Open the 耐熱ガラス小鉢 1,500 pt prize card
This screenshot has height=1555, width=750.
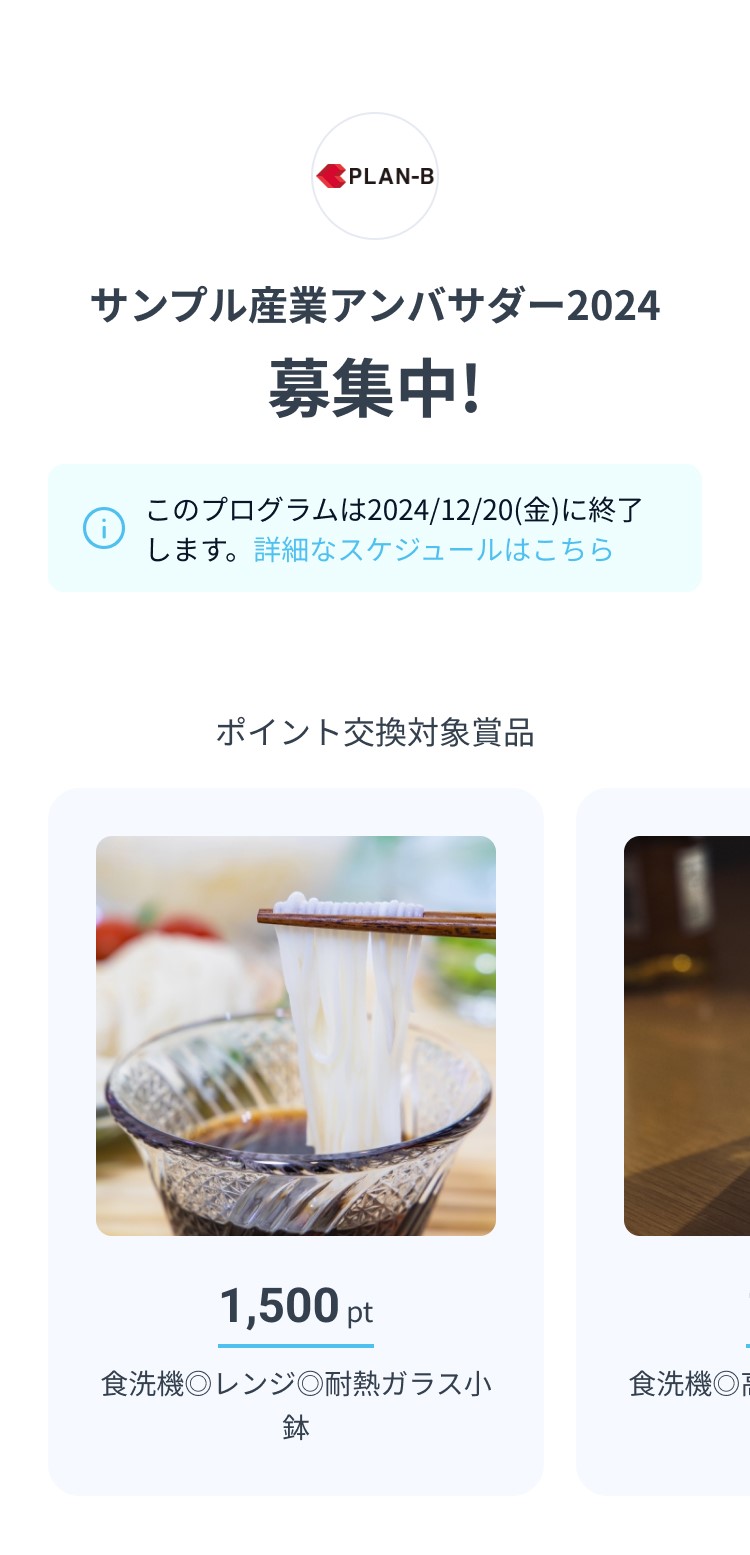(296, 1140)
